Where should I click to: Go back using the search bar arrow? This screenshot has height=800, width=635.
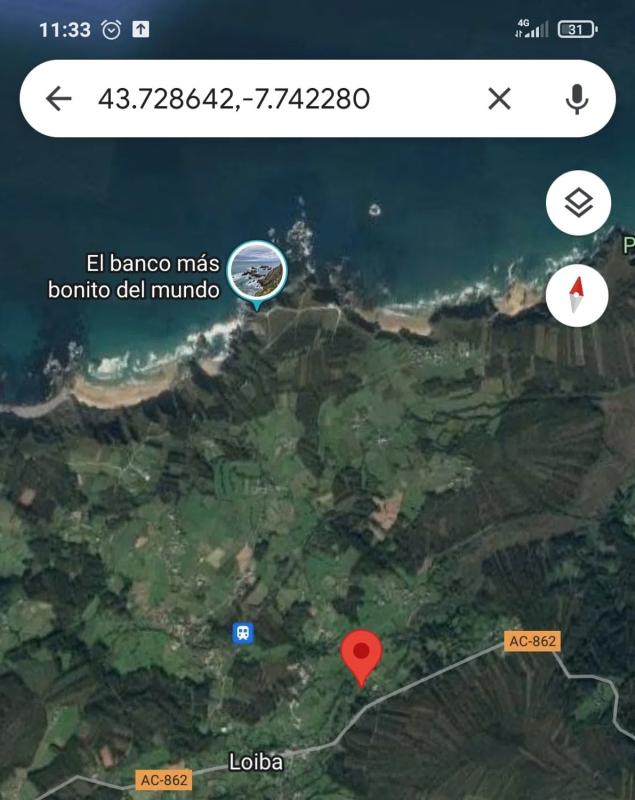pyautogui.click(x=59, y=98)
